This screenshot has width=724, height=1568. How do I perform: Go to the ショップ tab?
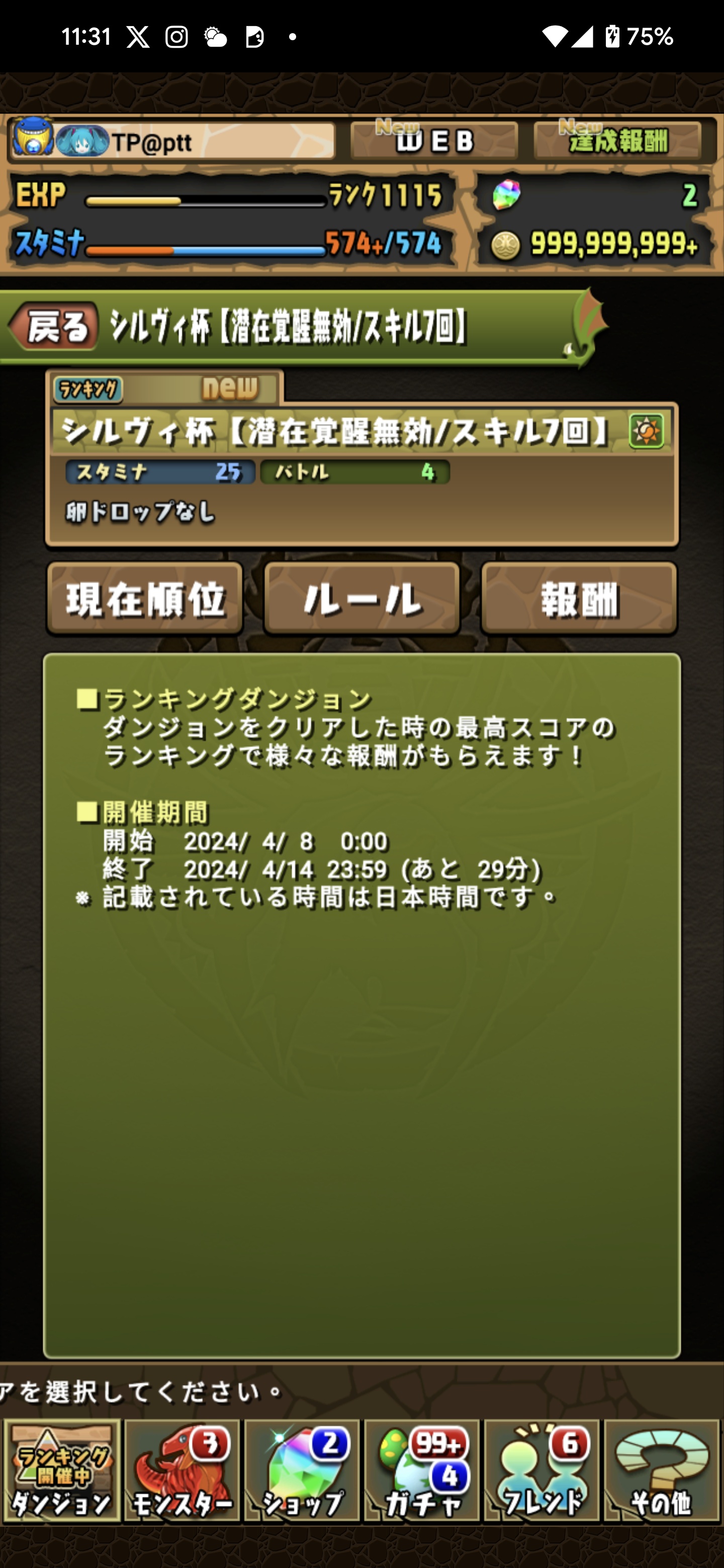point(302,1470)
